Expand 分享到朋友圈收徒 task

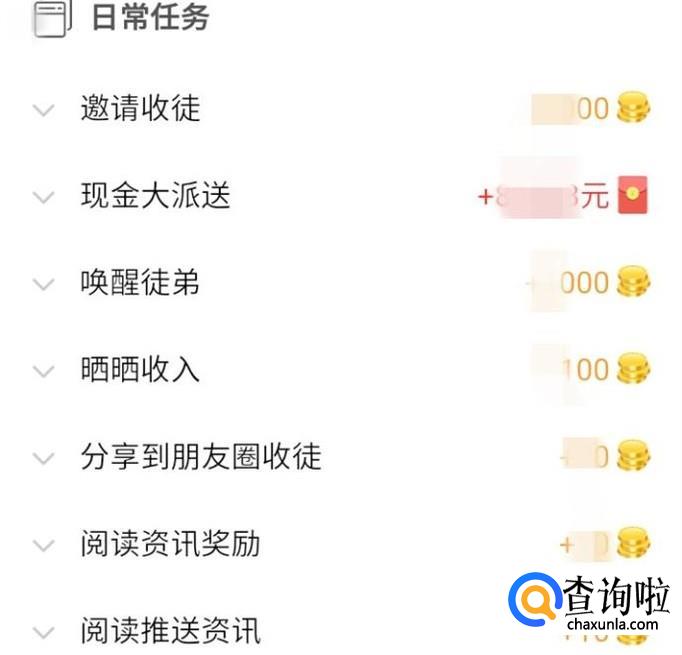[x=43, y=459]
